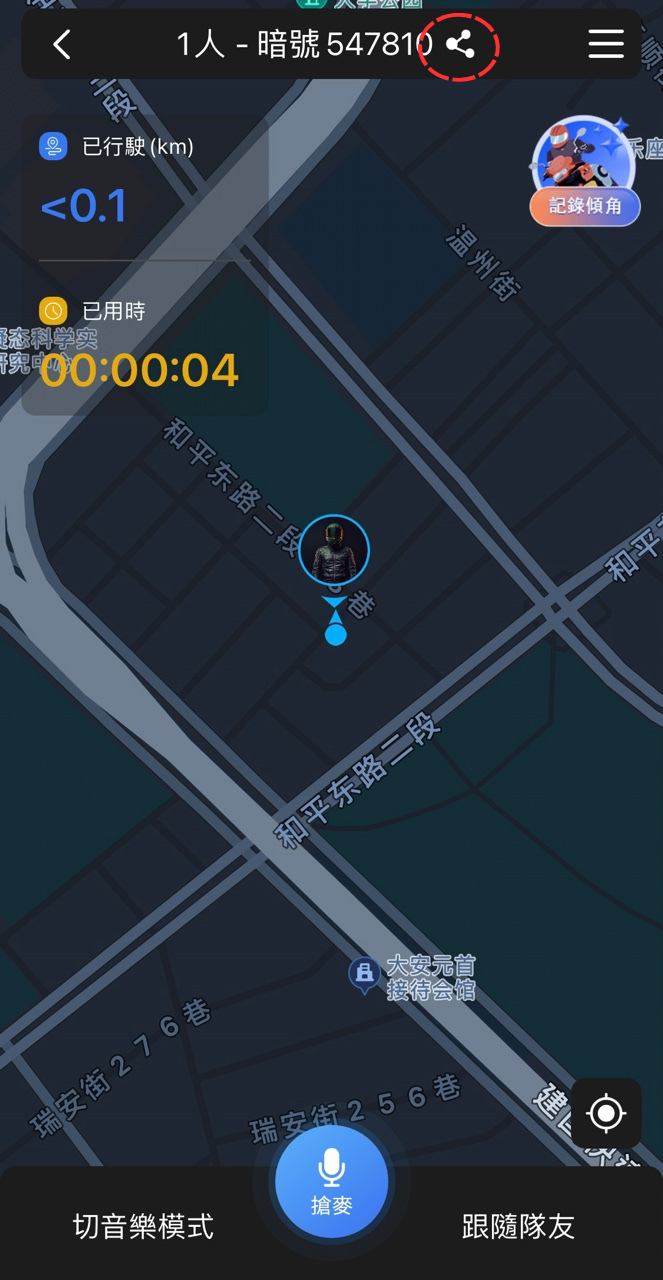Open the hamburger menu

tap(606, 44)
